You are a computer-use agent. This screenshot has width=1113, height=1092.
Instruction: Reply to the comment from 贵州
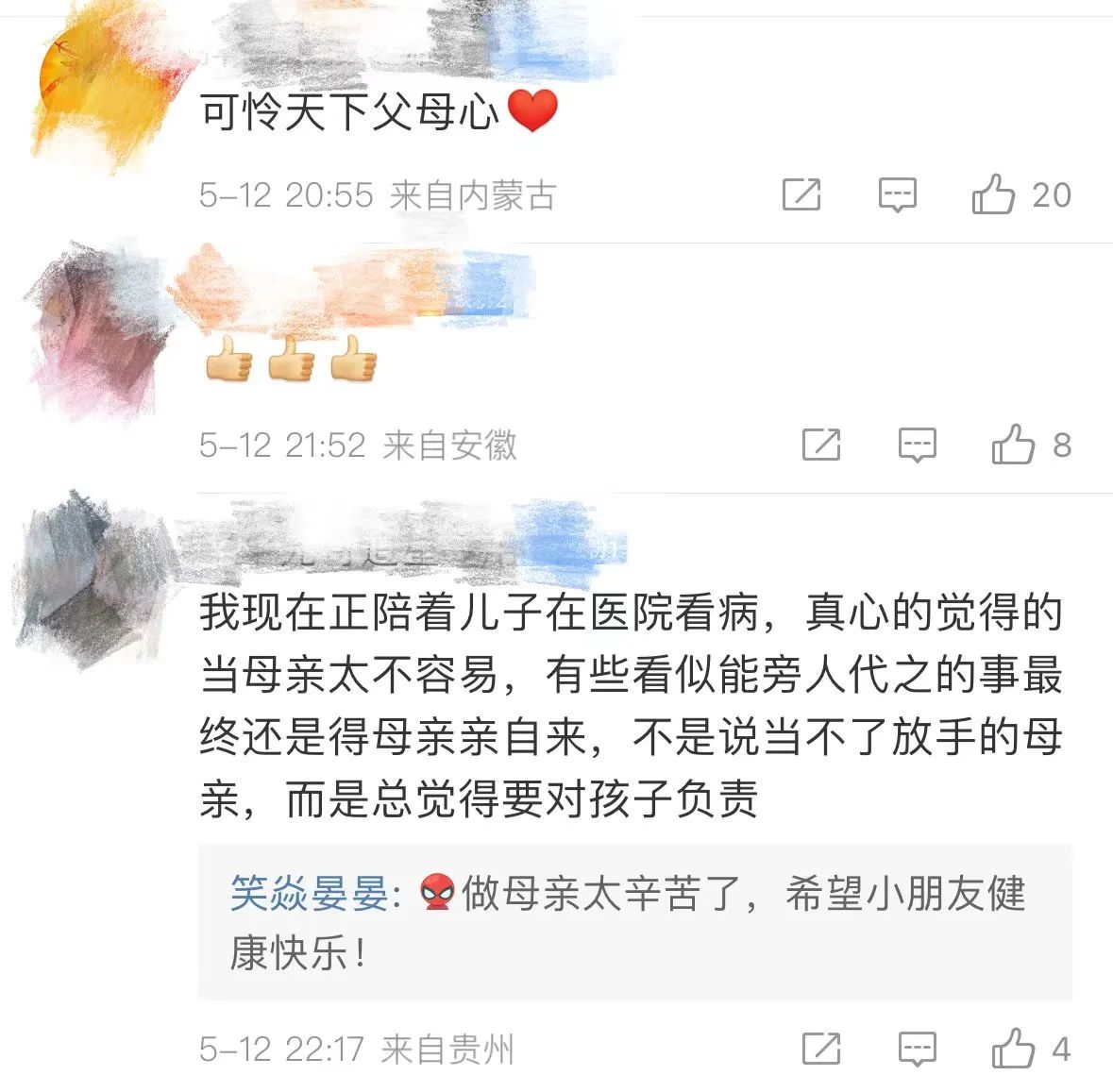click(x=917, y=1049)
